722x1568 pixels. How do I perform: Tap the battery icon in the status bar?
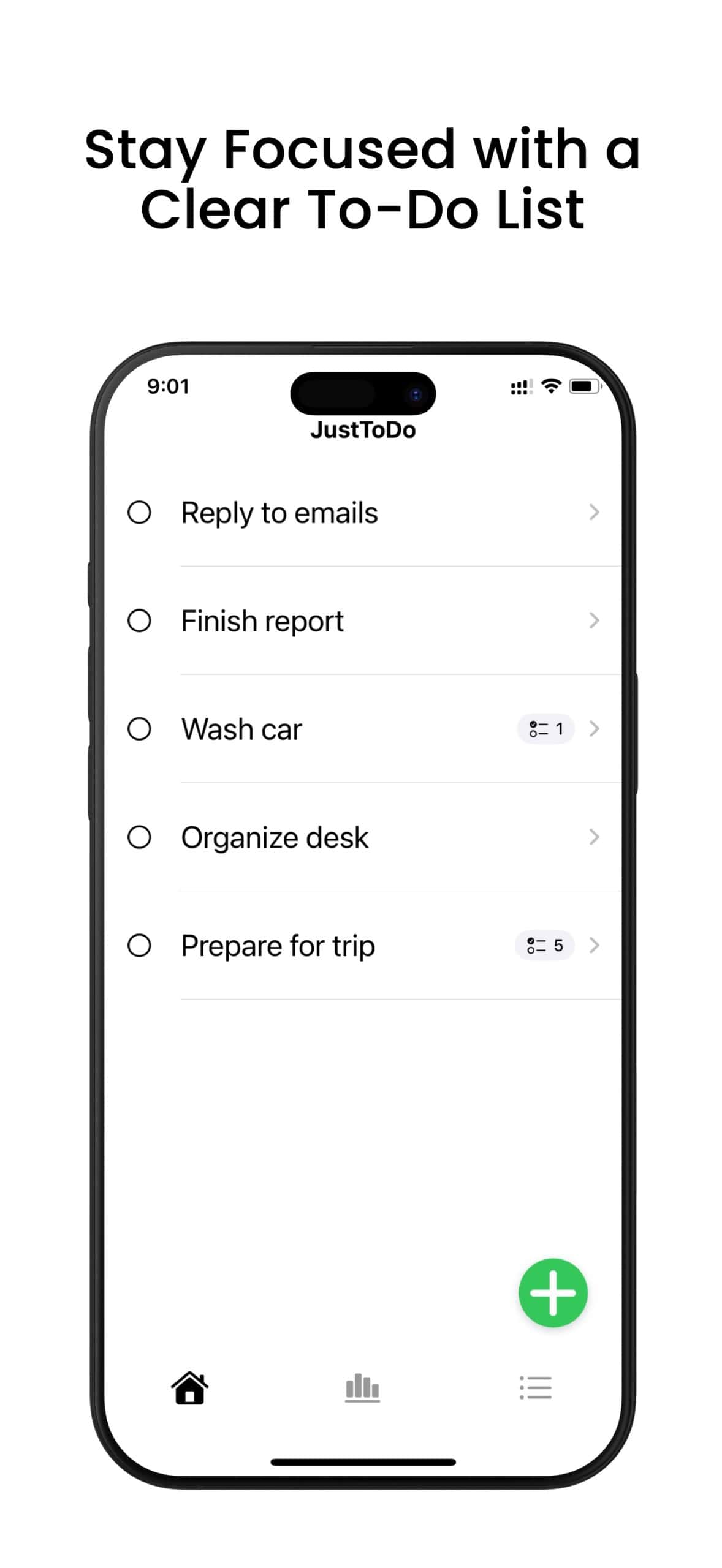584,387
